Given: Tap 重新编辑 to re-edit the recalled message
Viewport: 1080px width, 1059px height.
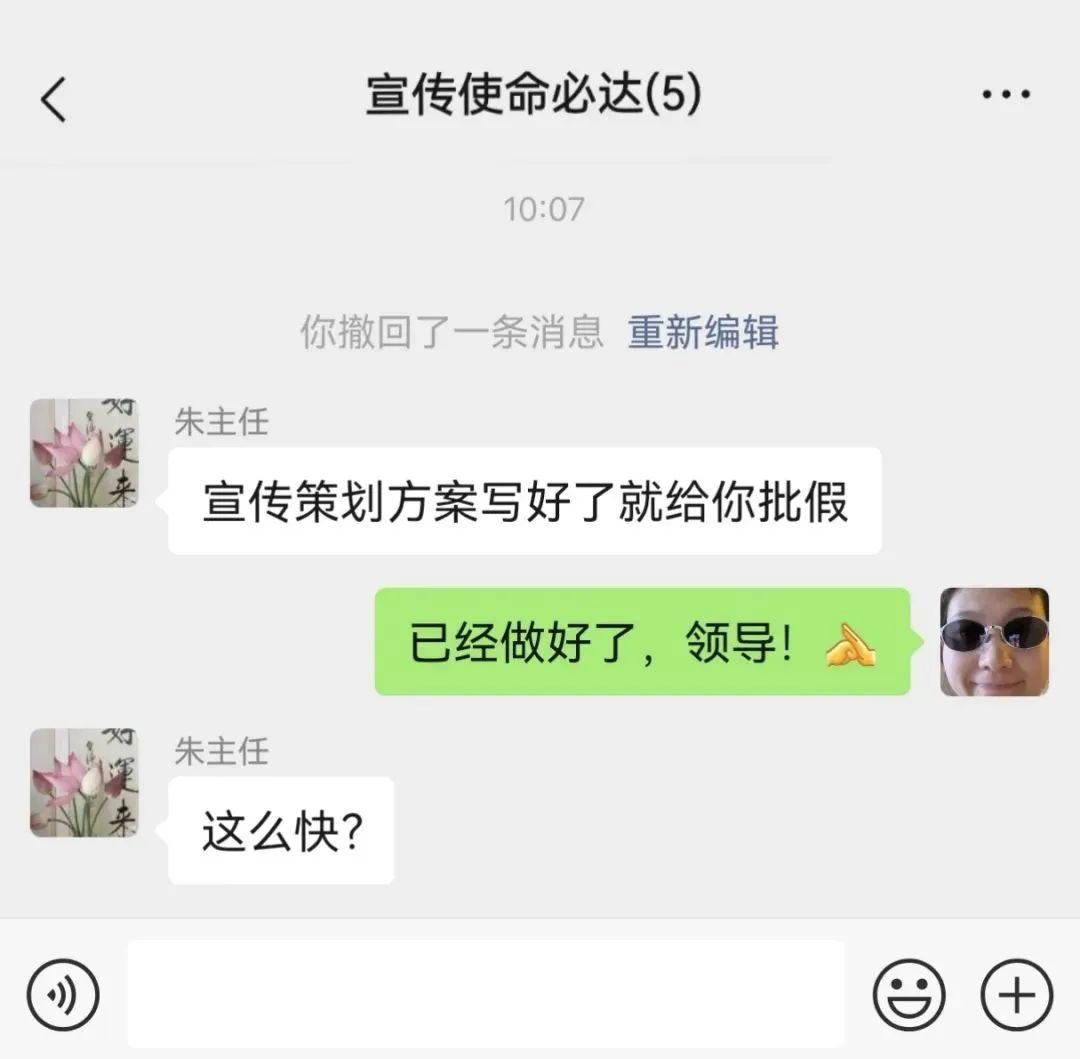Looking at the screenshot, I should point(703,332).
